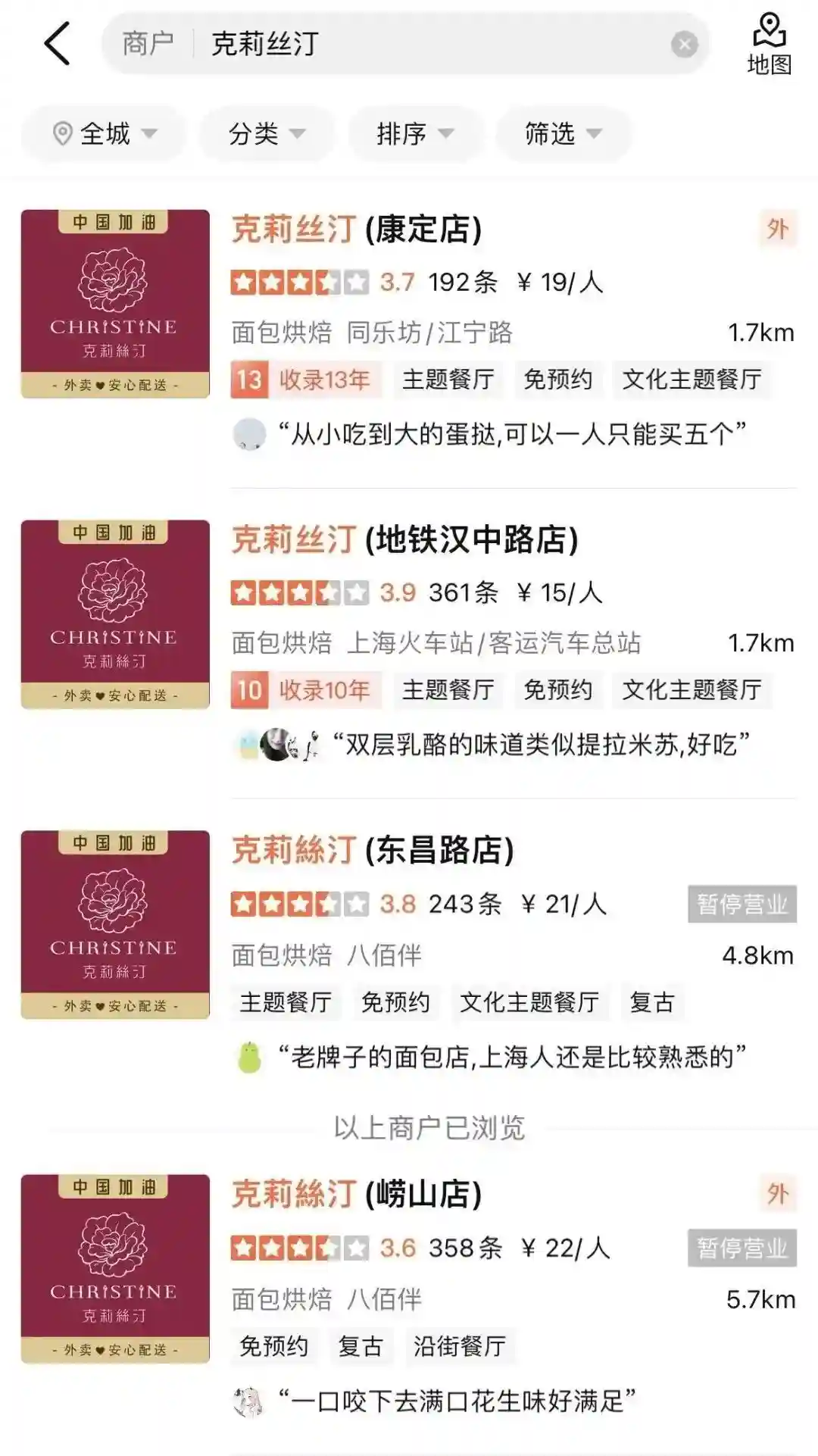Select the 全城 filter menu
818x1456 pixels.
pyautogui.click(x=103, y=133)
